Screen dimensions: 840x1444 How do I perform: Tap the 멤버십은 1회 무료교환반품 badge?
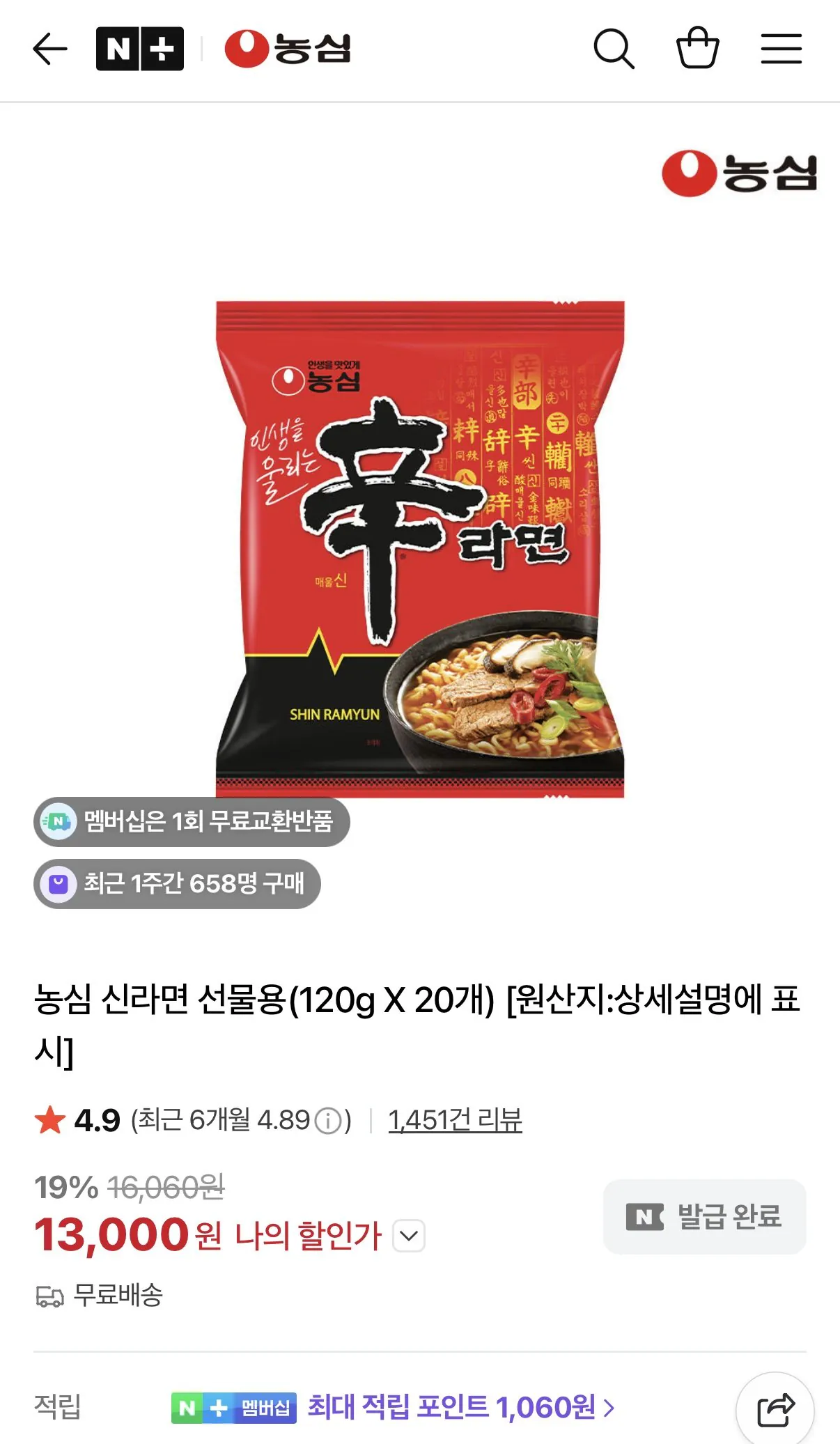tap(191, 822)
